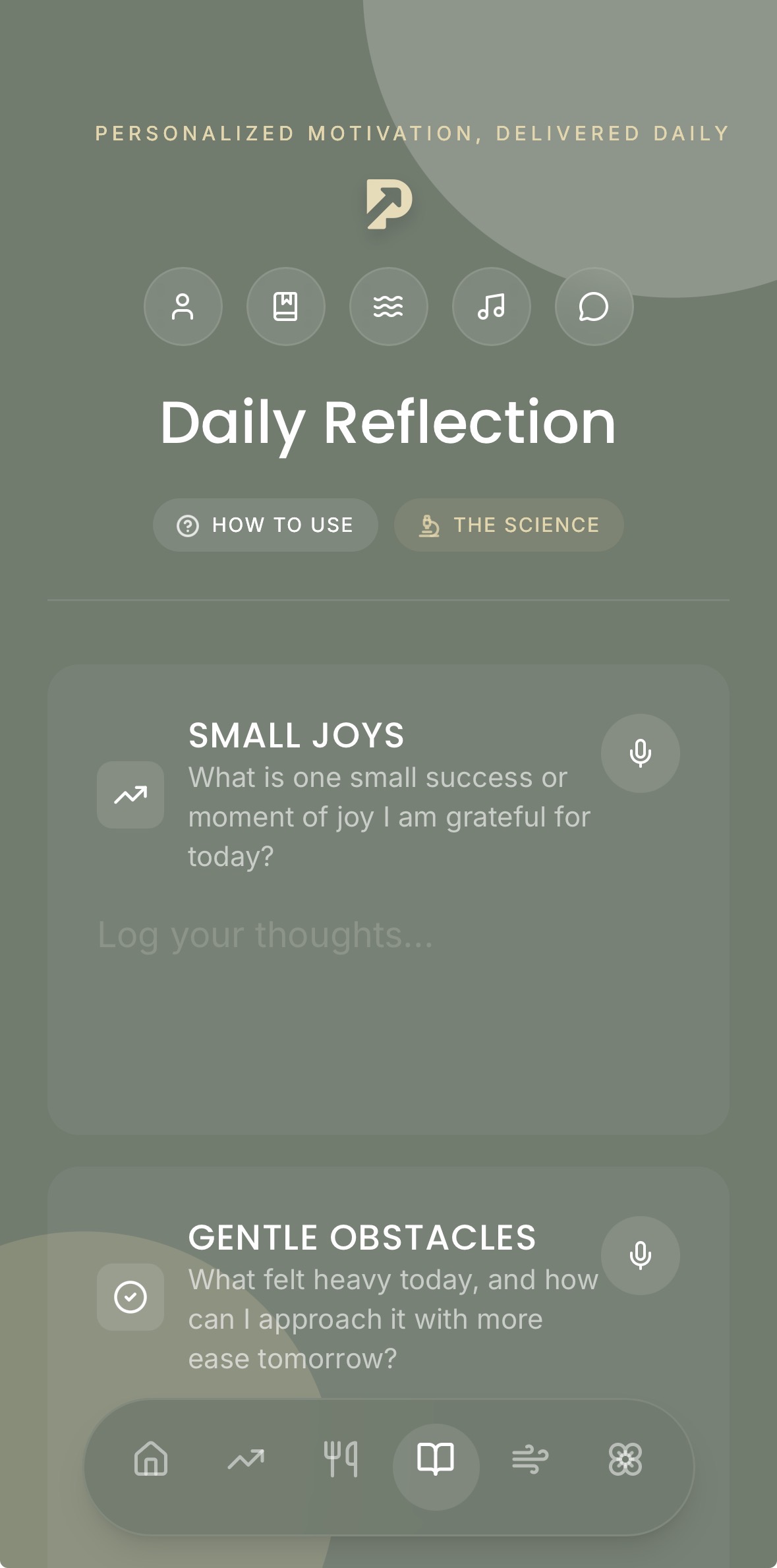Open the flower tab
Viewport: 777px width, 1568px height.
pyautogui.click(x=625, y=1459)
